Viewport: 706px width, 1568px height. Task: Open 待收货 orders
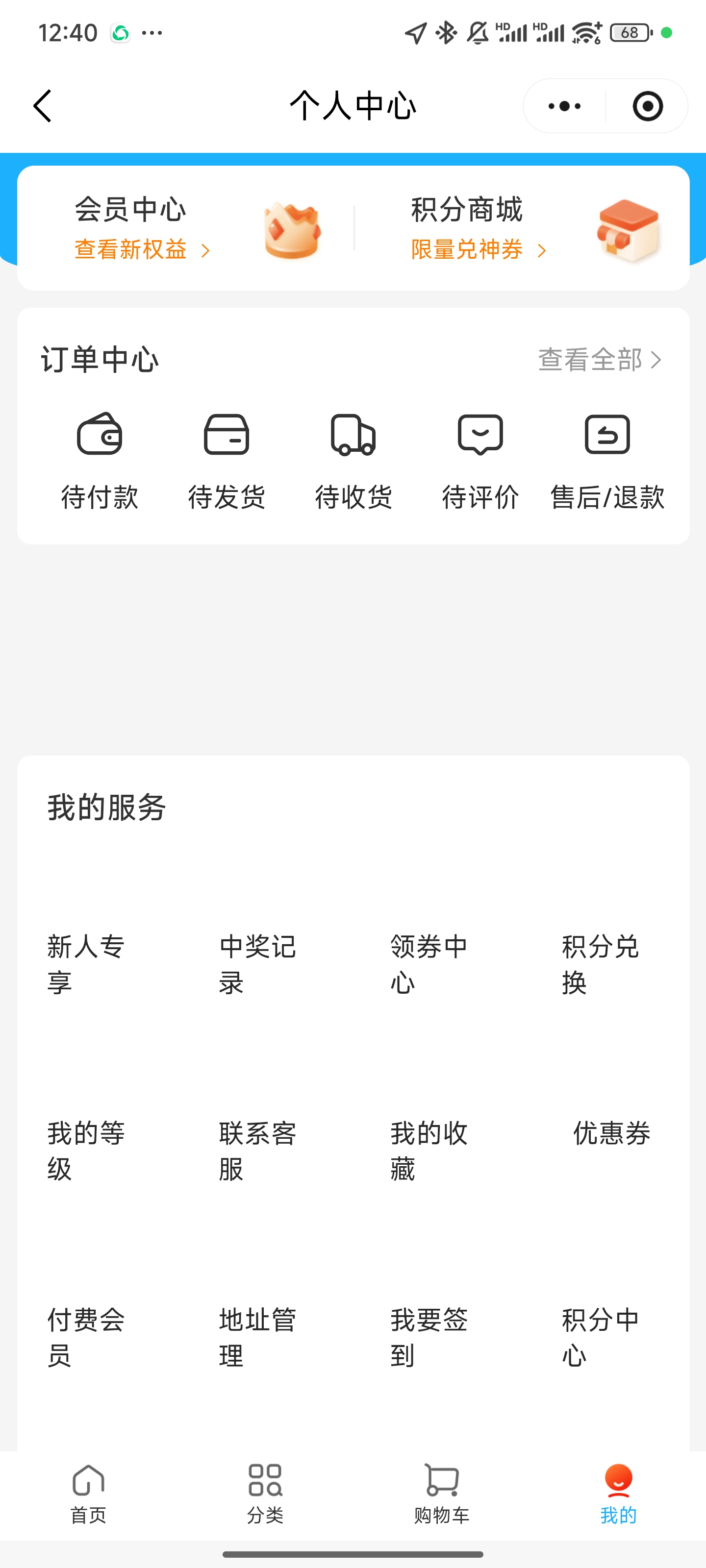pos(353,461)
